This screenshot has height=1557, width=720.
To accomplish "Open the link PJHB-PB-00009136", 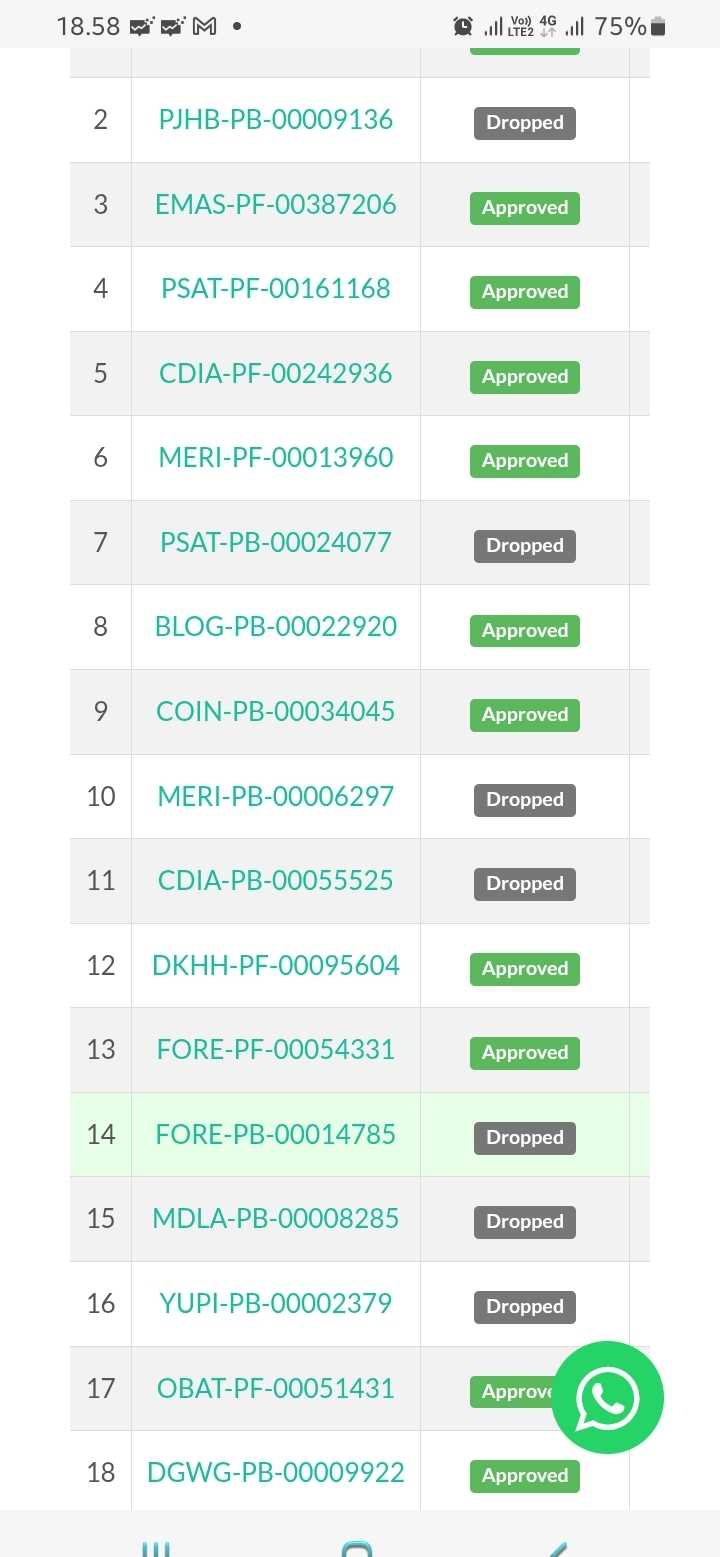I will click(x=275, y=120).
